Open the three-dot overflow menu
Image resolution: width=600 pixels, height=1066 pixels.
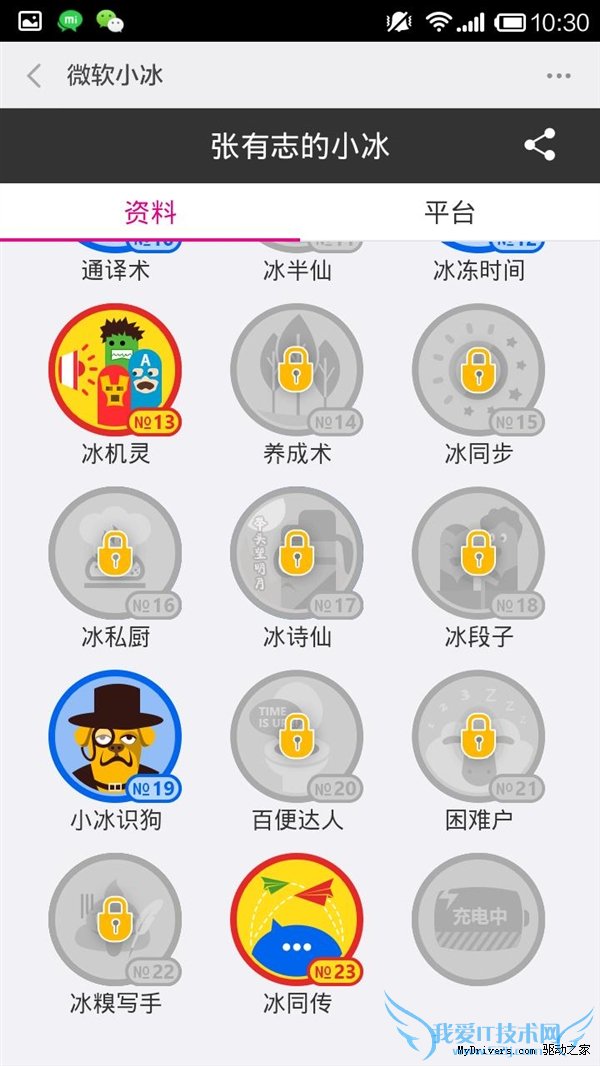[558, 76]
